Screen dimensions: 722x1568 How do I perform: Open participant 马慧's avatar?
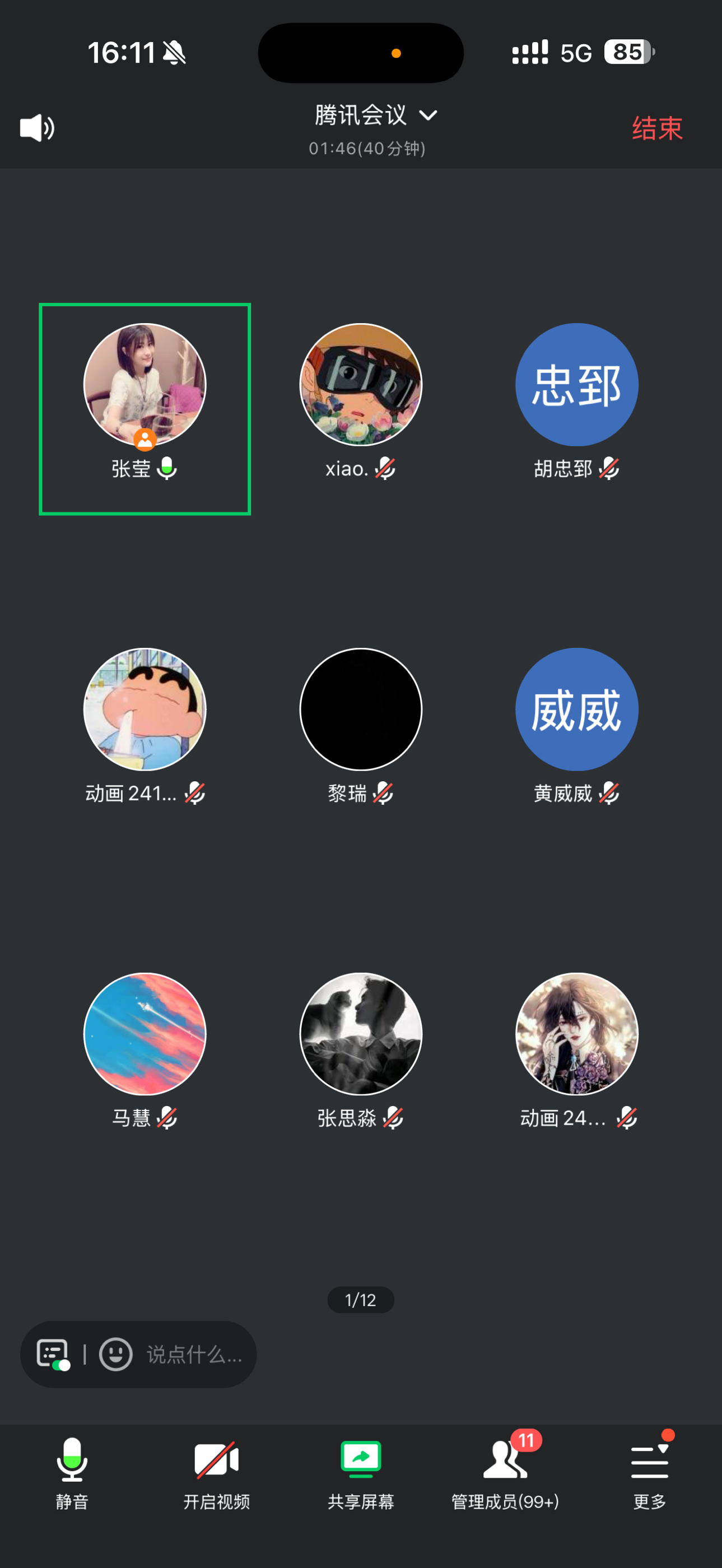click(x=145, y=1034)
